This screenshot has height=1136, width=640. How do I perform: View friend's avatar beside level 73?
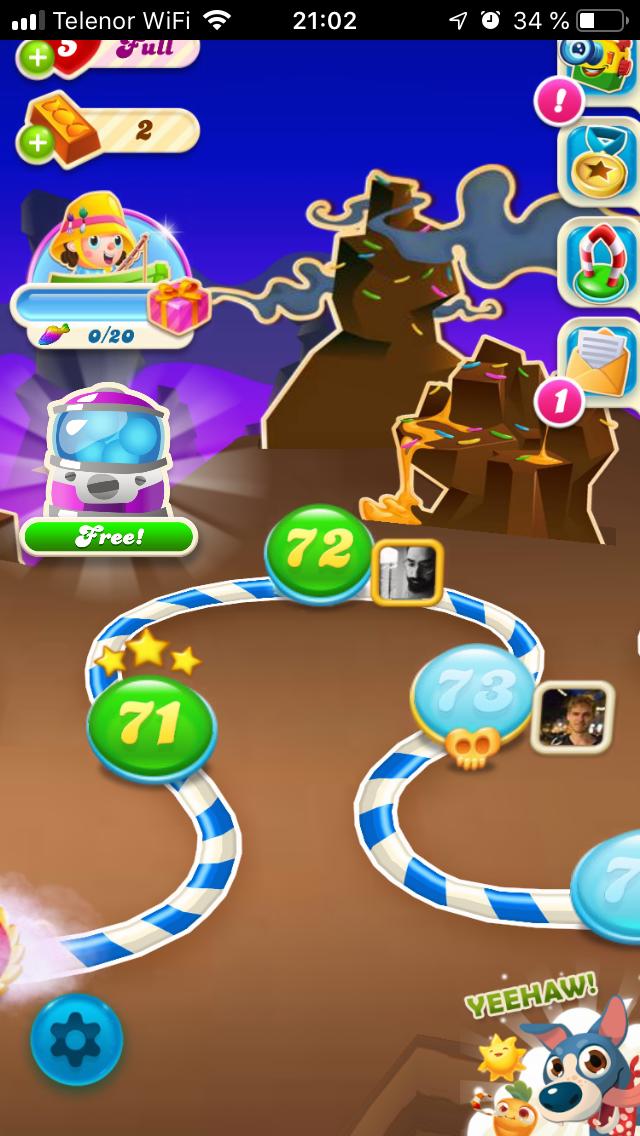pos(572,717)
